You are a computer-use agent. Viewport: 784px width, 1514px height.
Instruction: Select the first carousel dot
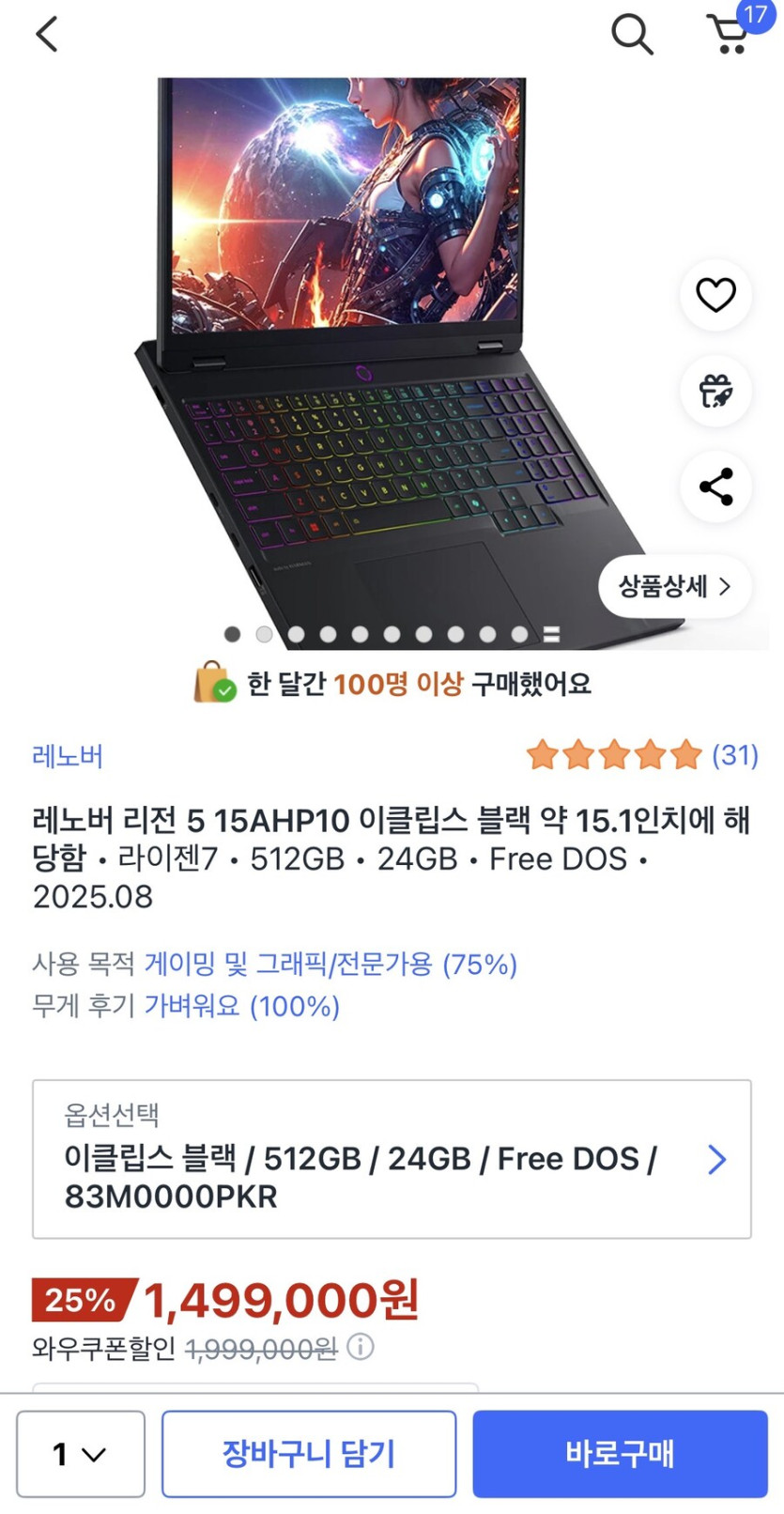232,634
